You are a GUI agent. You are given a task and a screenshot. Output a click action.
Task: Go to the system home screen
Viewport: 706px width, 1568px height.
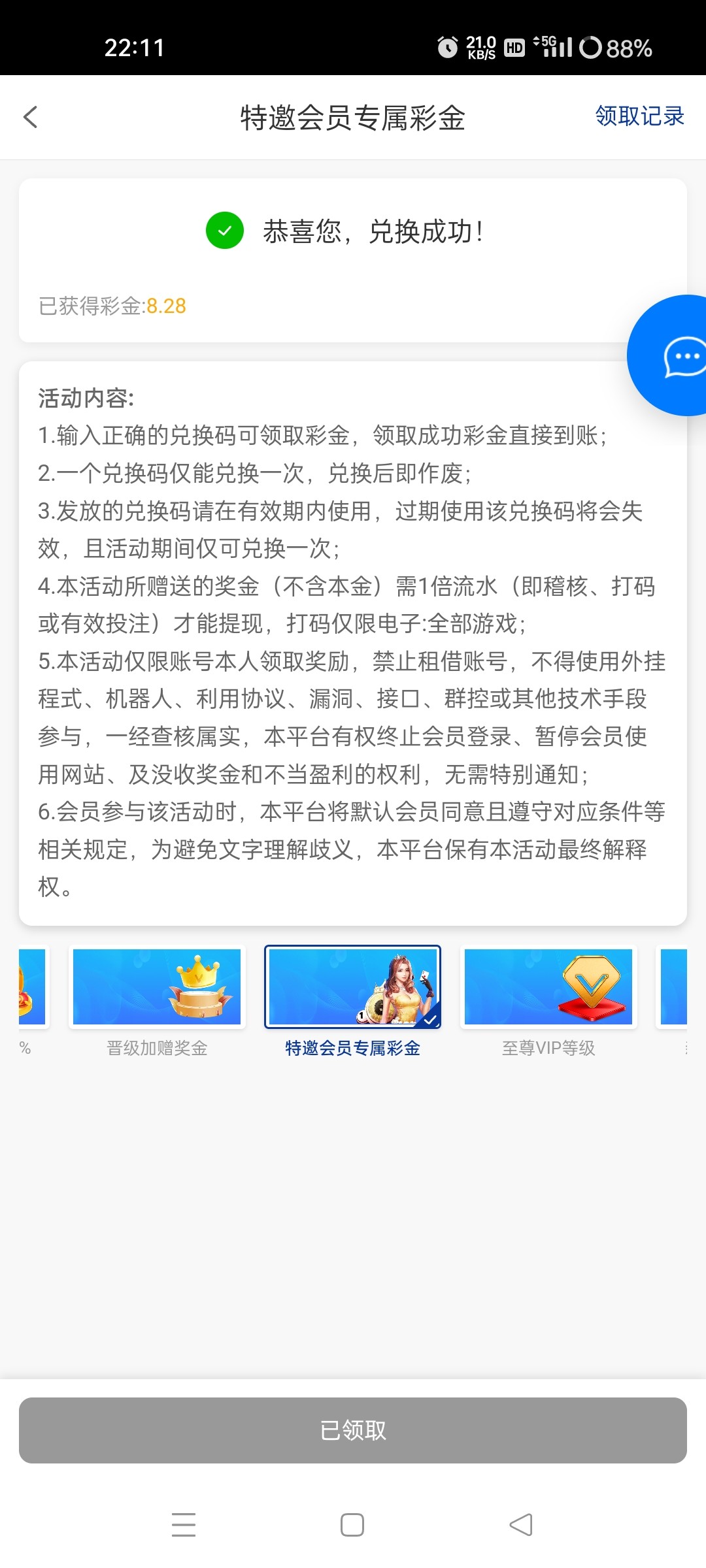[x=352, y=1525]
